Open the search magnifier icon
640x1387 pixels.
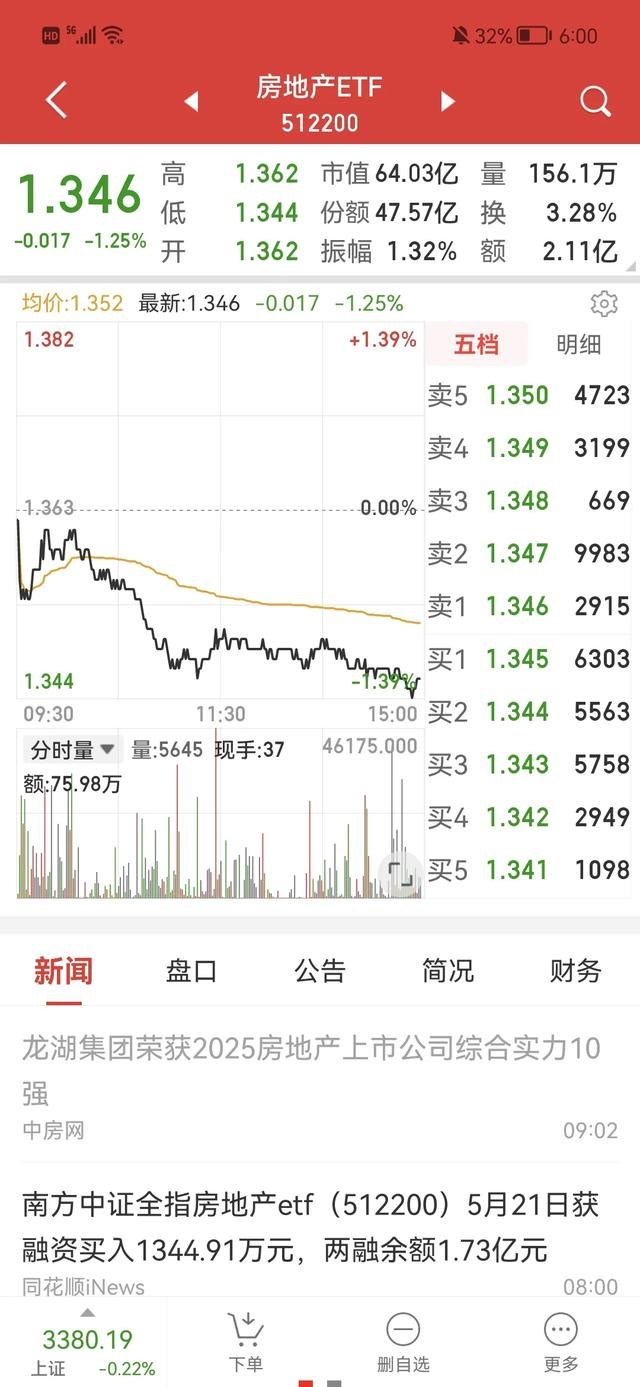pos(595,100)
